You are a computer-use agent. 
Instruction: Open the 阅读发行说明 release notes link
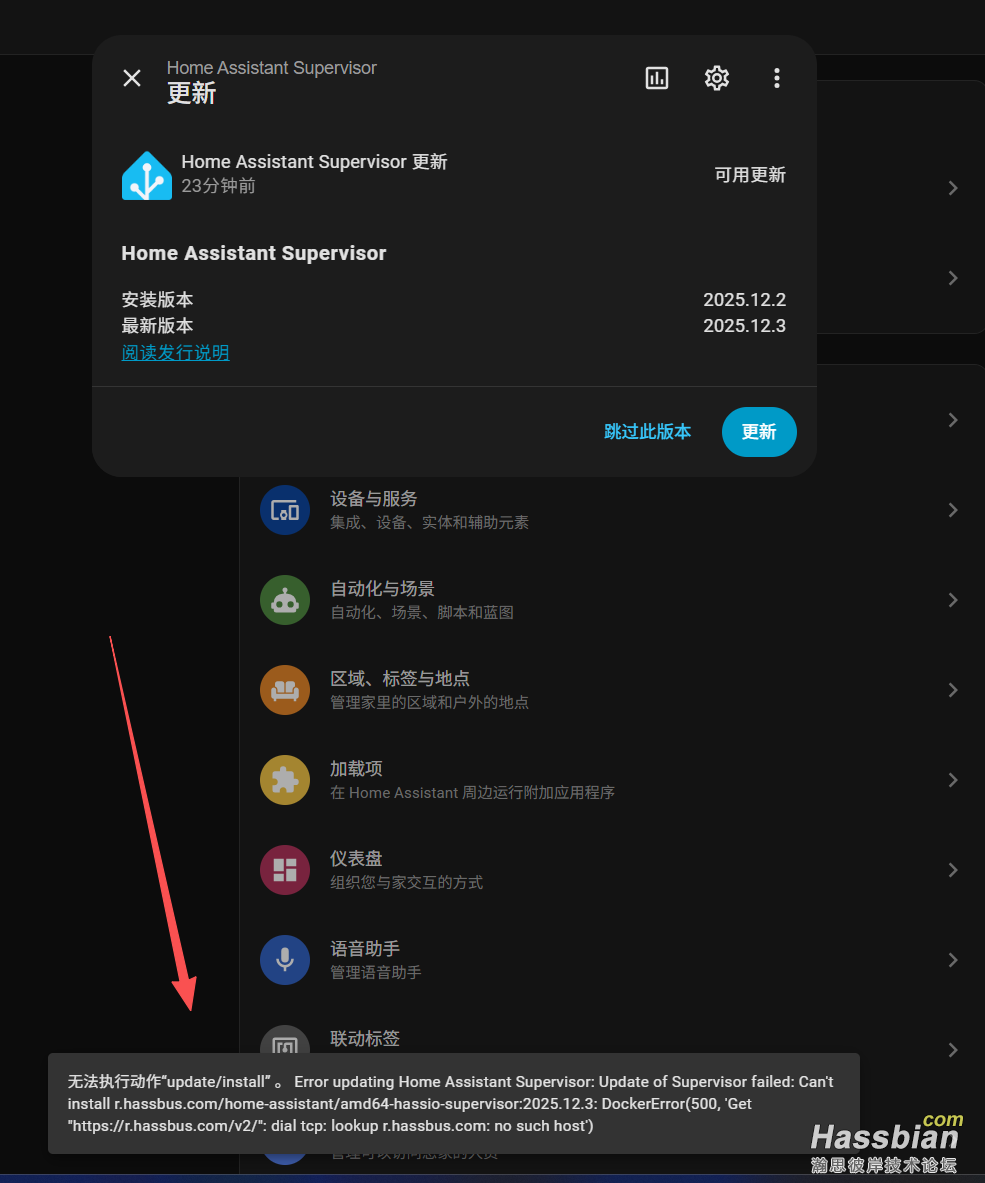pyautogui.click(x=176, y=352)
